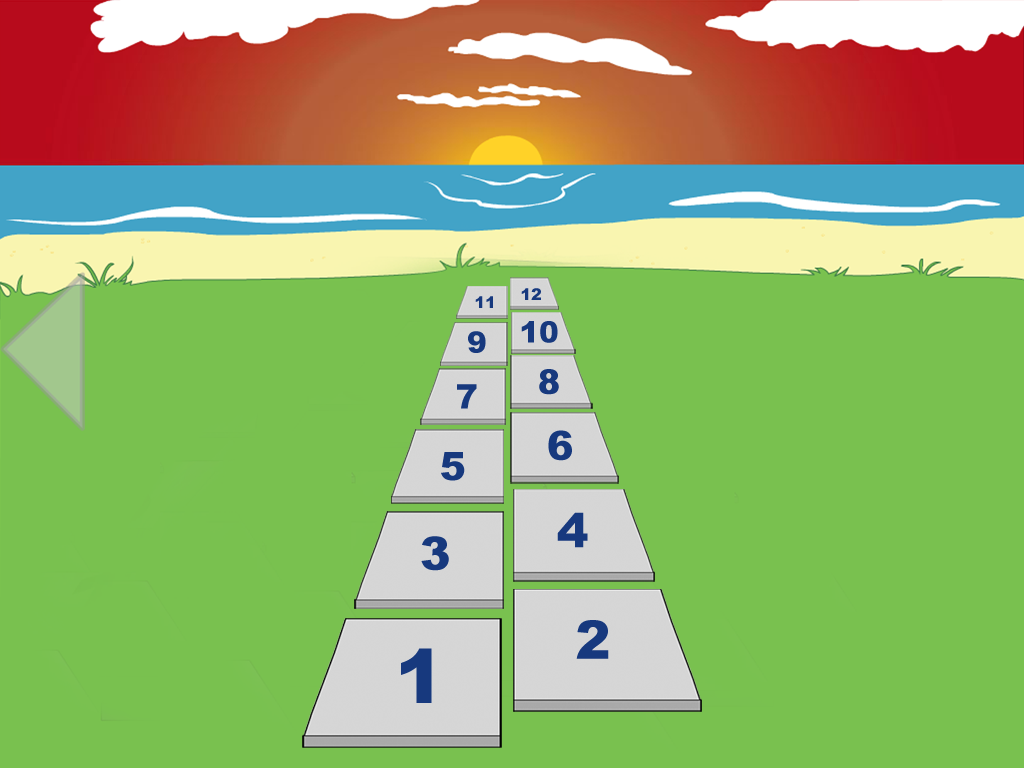Choose the stone numbered 5
The width and height of the screenshot is (1024, 768).
click(452, 464)
